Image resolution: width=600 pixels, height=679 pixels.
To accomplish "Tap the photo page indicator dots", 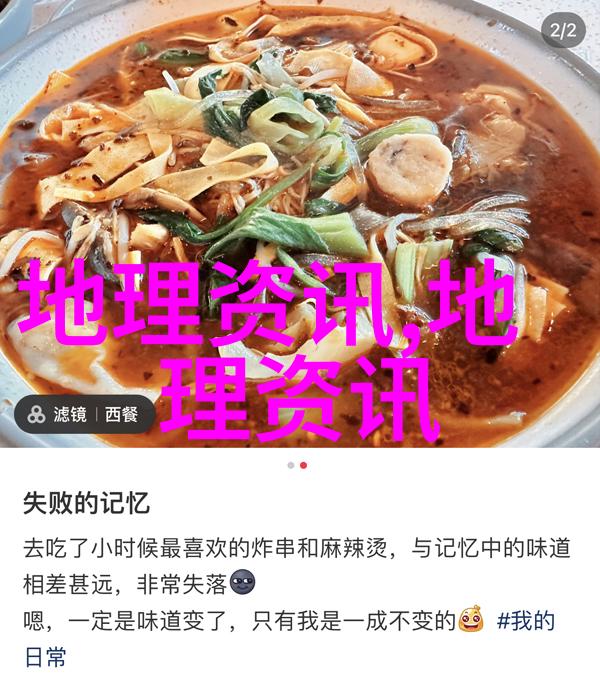I will (x=297, y=465).
